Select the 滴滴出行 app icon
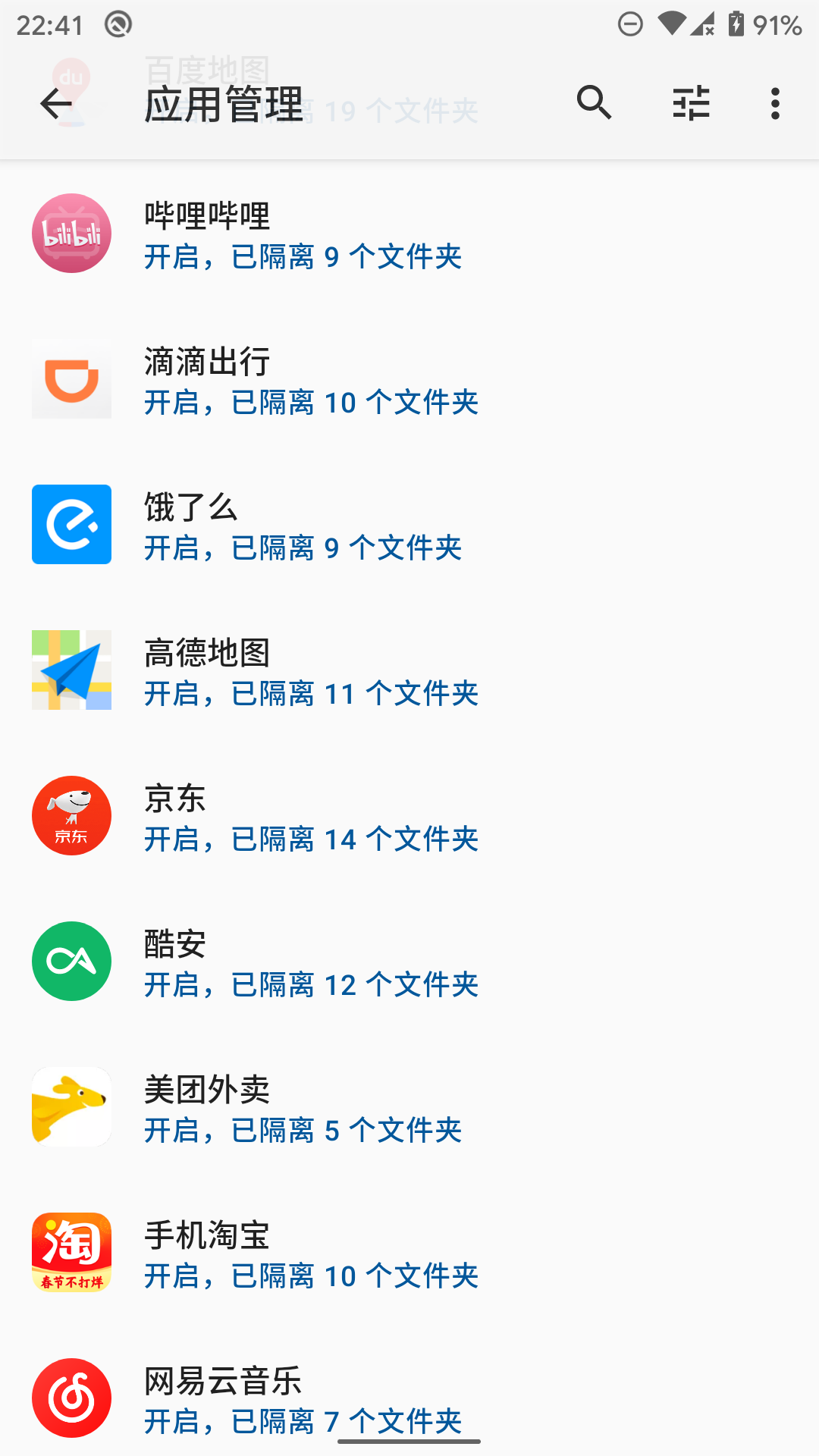The width and height of the screenshot is (819, 1456). tap(71, 378)
